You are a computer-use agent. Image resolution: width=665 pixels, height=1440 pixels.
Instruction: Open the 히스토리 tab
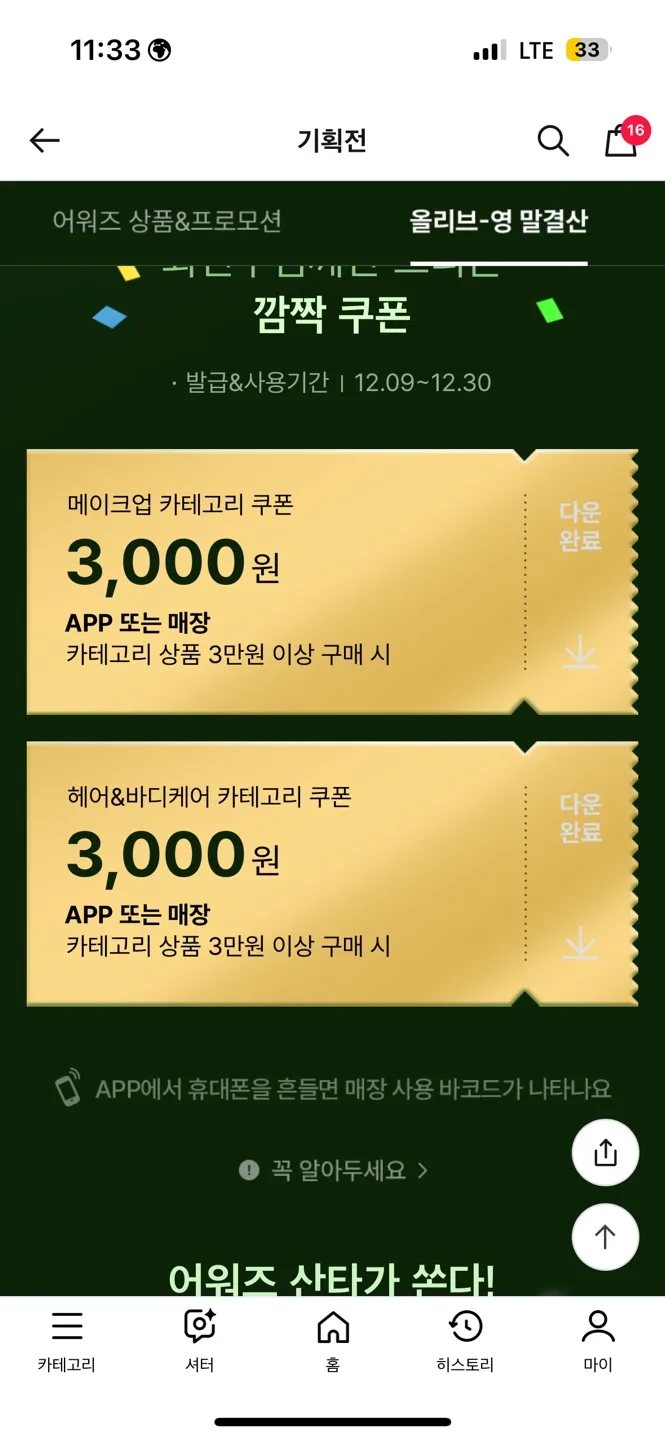(465, 1342)
